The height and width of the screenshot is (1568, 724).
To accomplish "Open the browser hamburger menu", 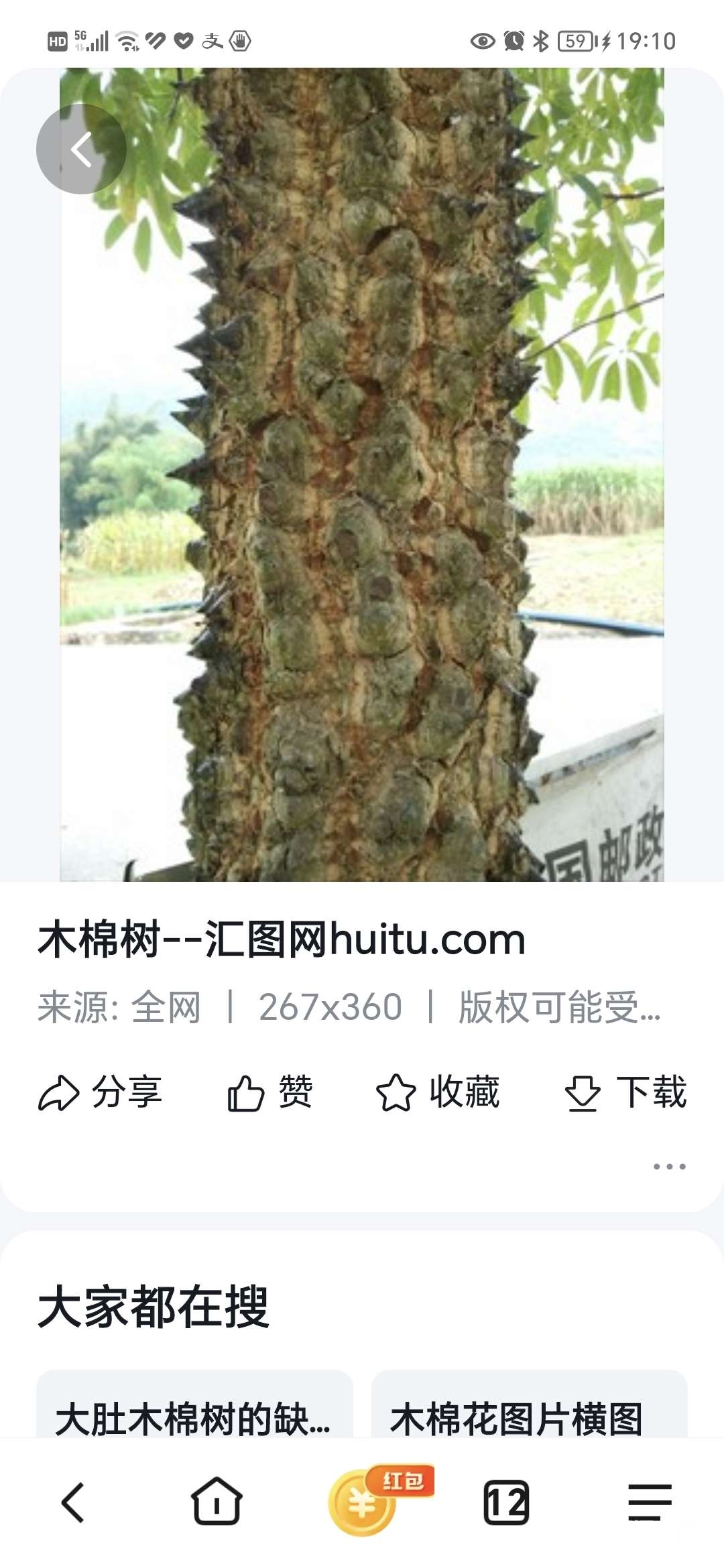I will [650, 1502].
